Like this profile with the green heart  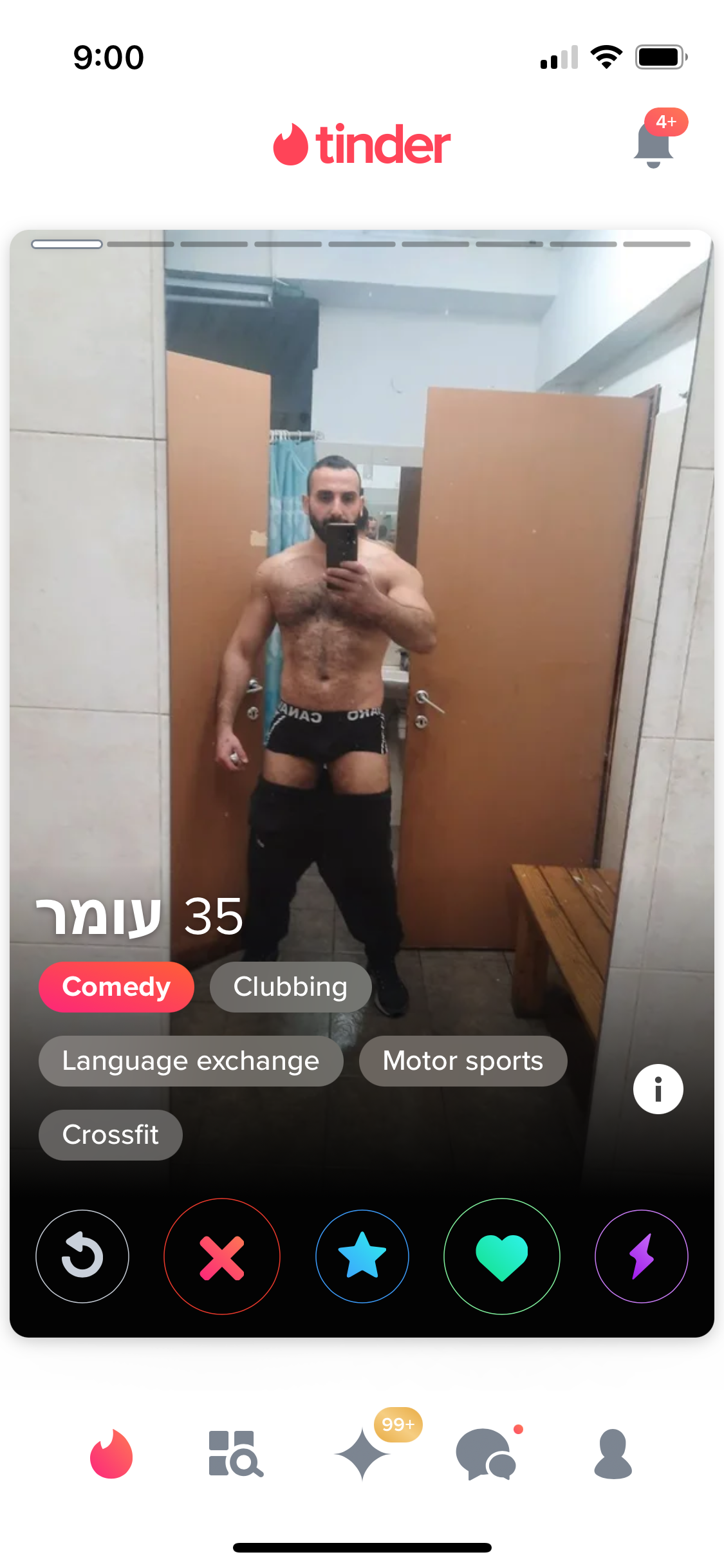pos(502,1256)
